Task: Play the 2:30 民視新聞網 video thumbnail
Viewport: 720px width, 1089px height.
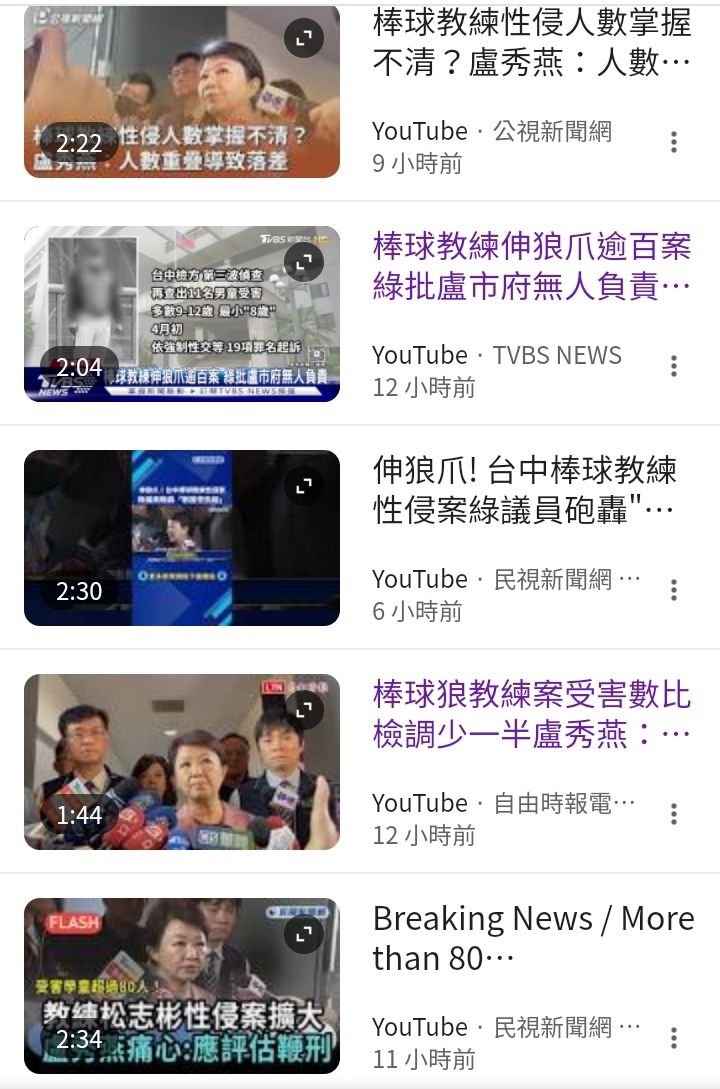Action: click(x=182, y=538)
